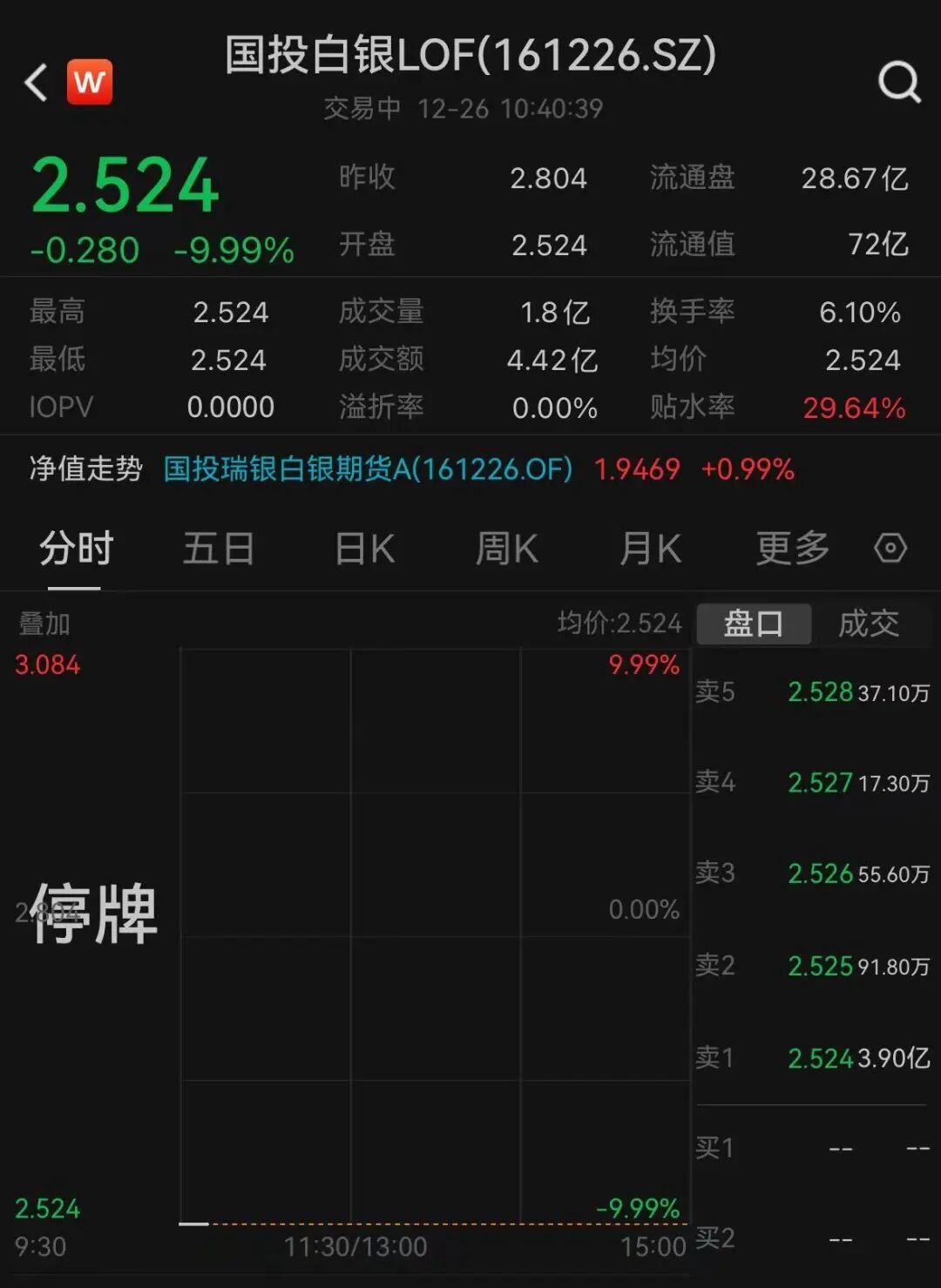Viewport: 941px width, 1288px height.
Task: Tap the title 国投白银LOF(161226.SZ)
Action: (x=470, y=57)
